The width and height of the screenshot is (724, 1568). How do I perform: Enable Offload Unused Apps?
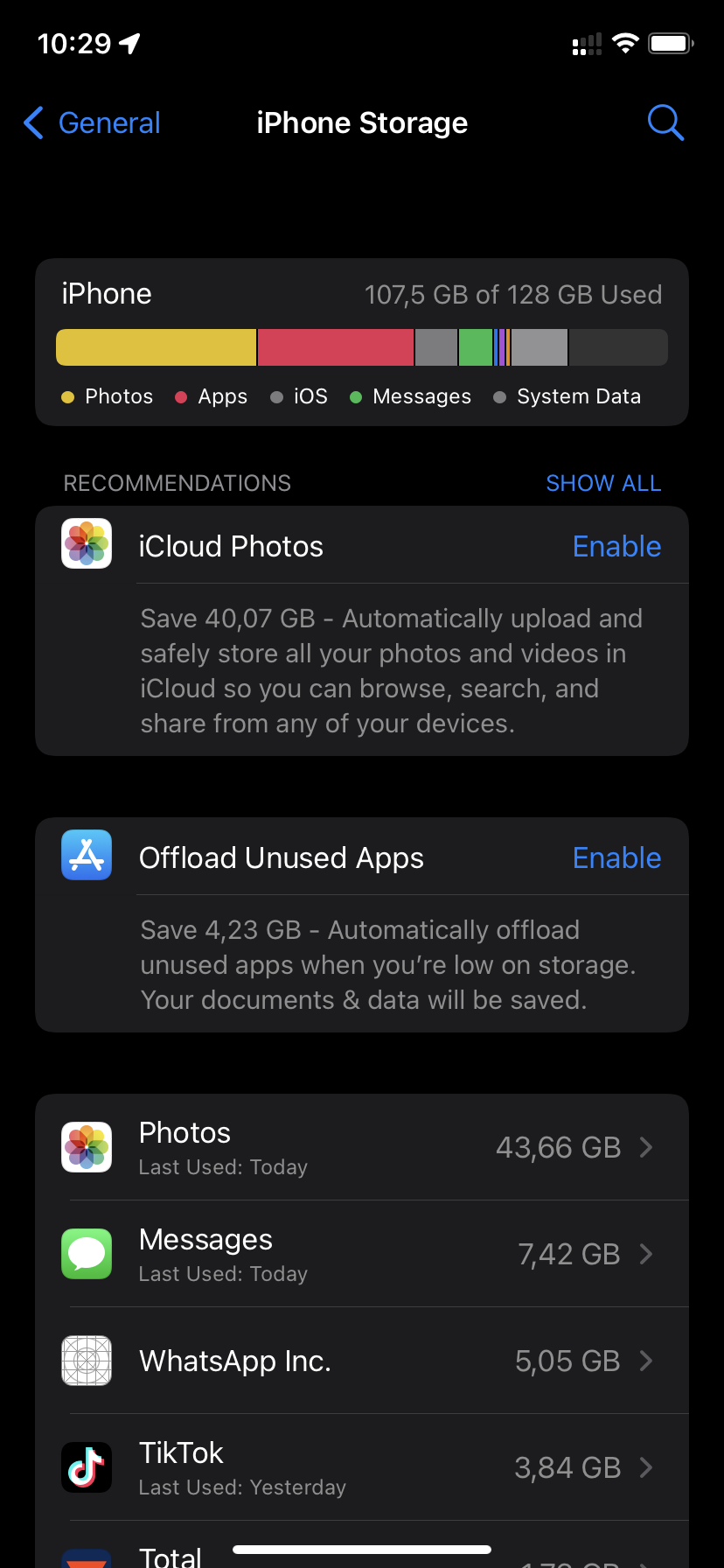(616, 858)
